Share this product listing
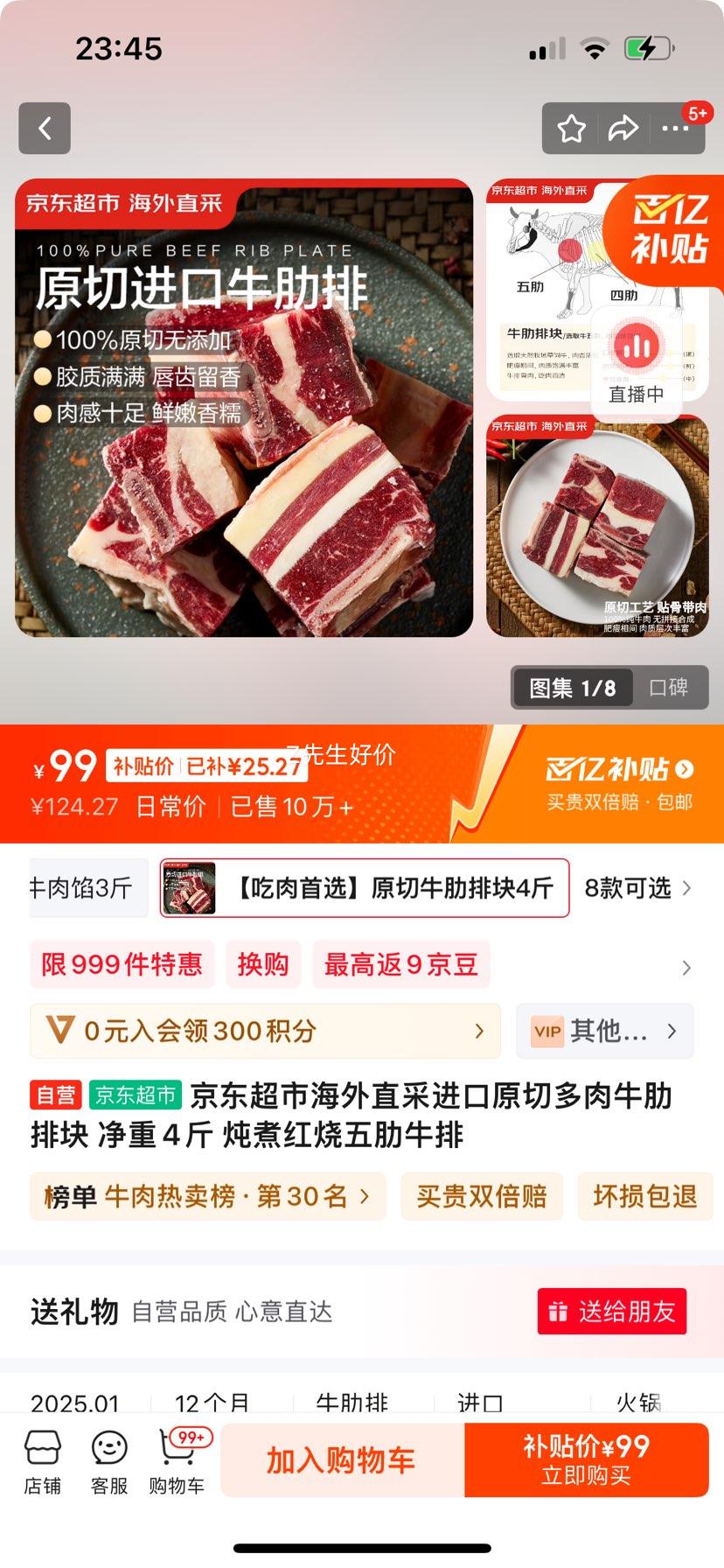 623,129
